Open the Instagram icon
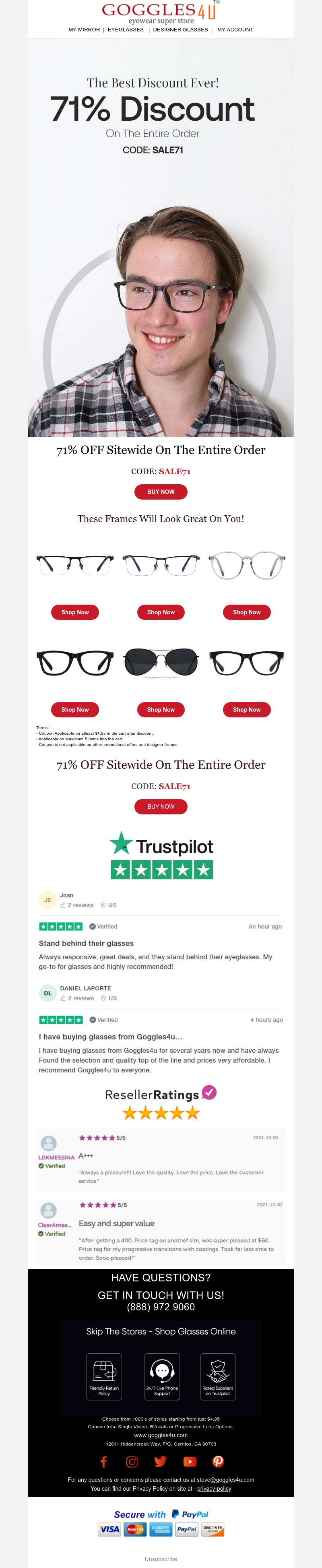322x1568 pixels. [132, 1461]
